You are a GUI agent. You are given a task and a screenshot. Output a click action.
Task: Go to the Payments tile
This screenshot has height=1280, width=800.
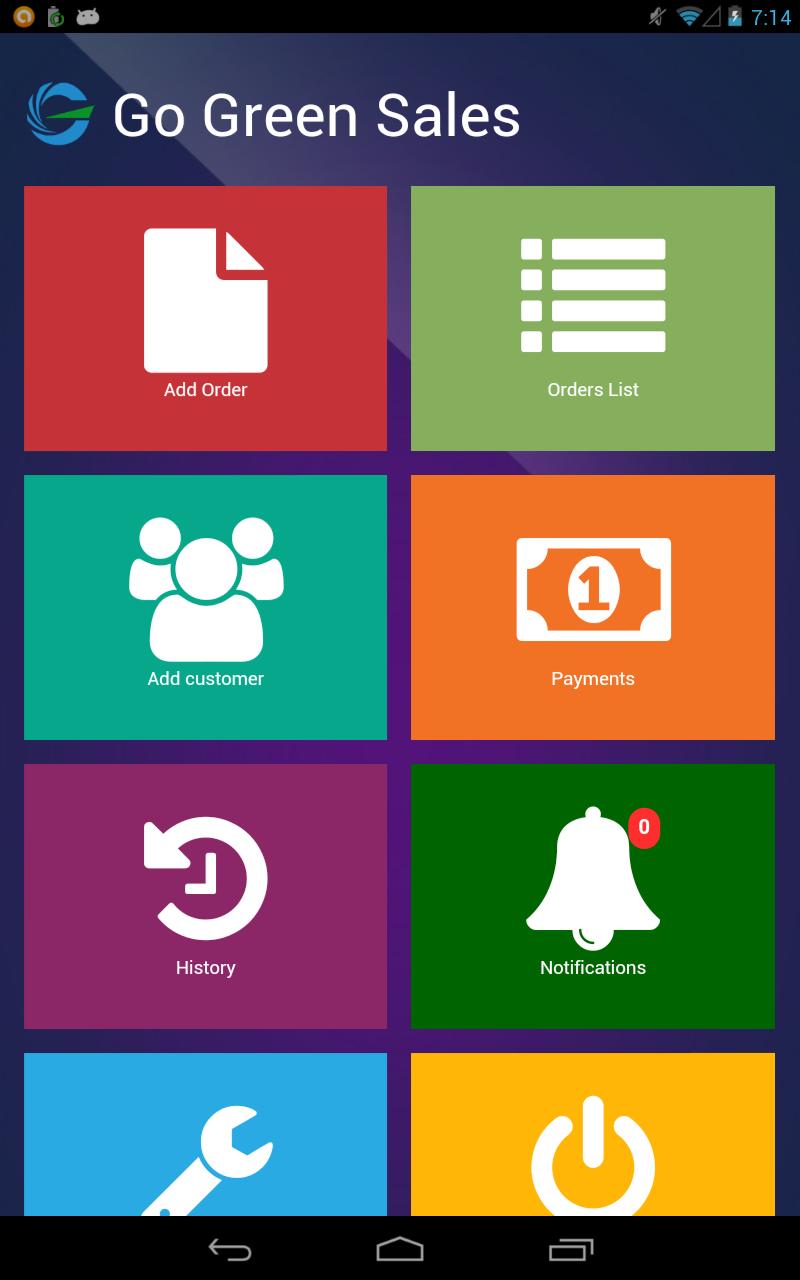coord(592,607)
